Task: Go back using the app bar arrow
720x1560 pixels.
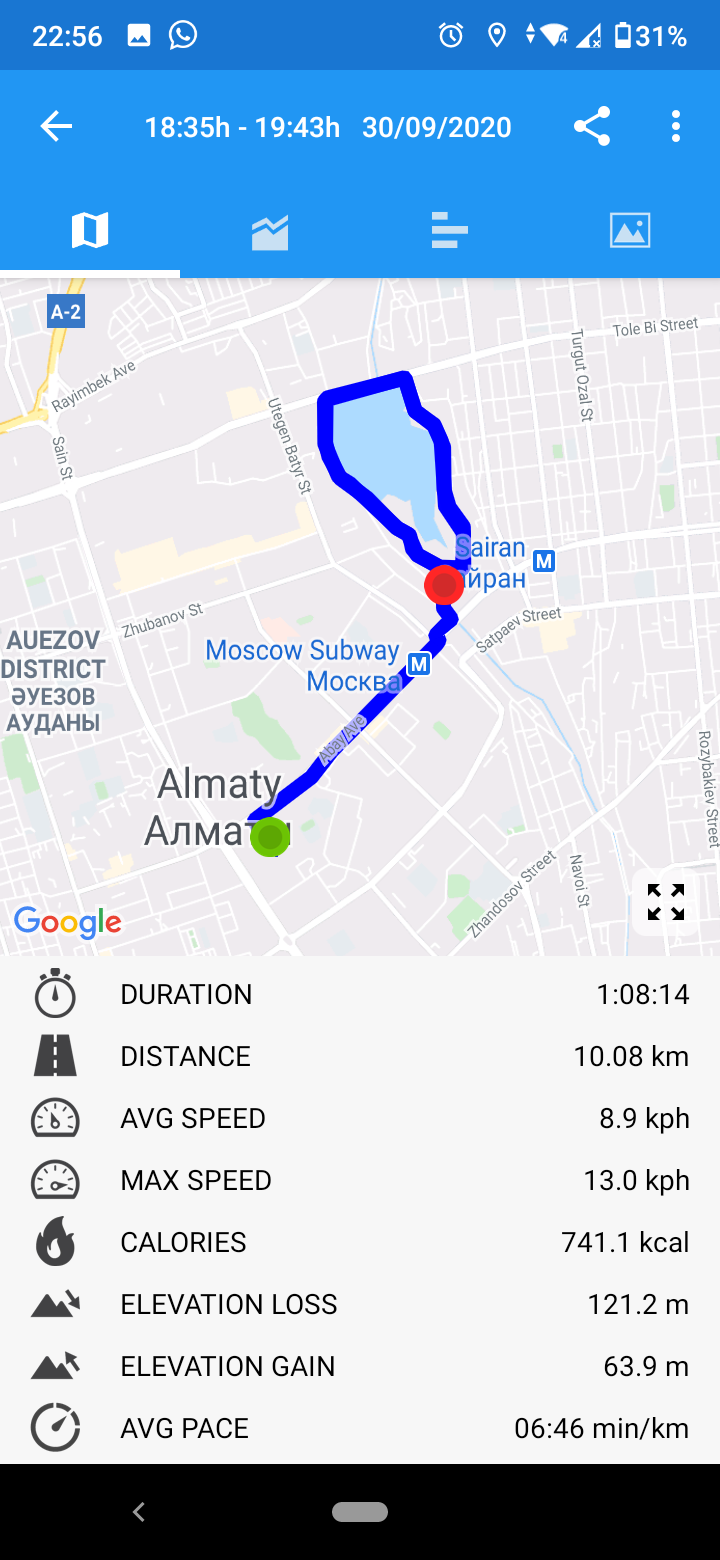Action: 56,127
